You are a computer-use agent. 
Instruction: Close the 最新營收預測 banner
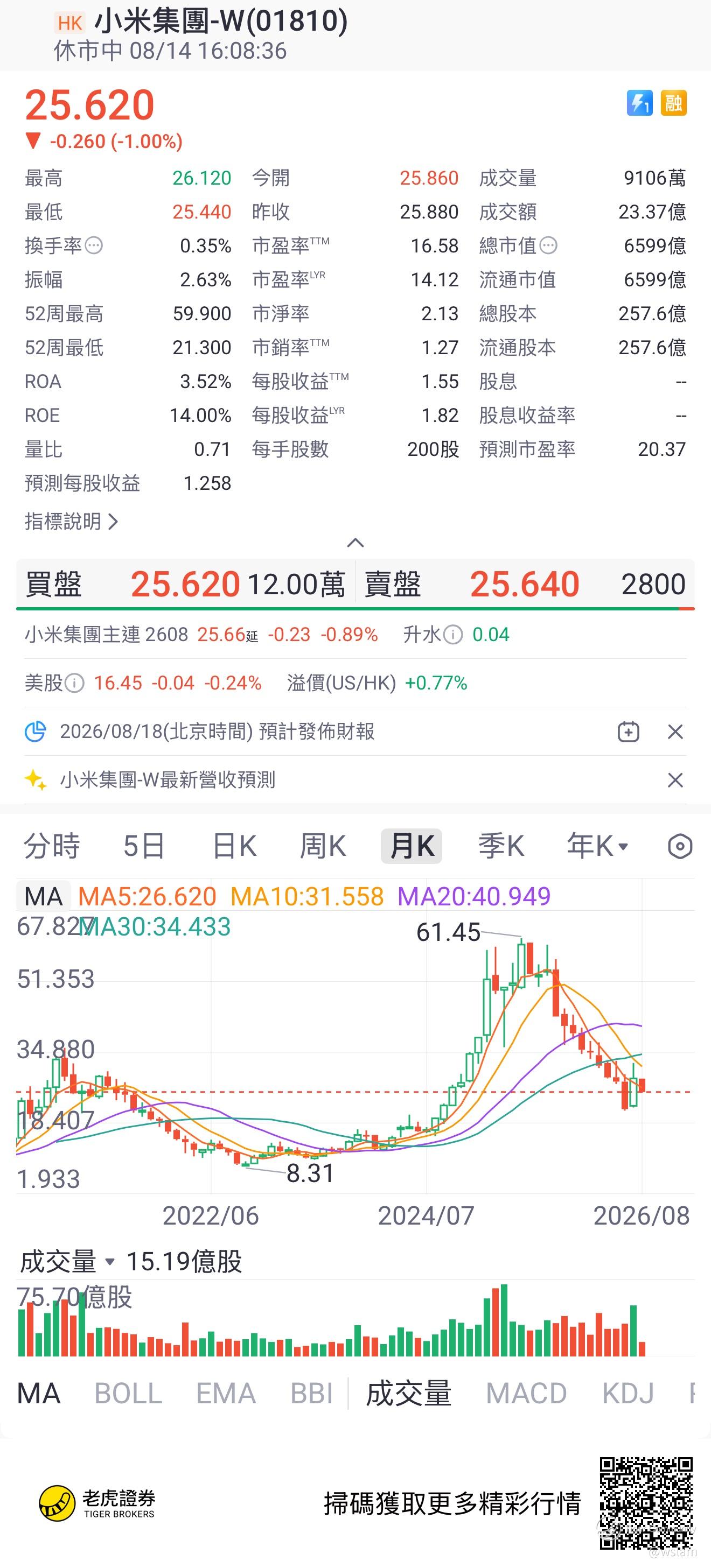(675, 780)
